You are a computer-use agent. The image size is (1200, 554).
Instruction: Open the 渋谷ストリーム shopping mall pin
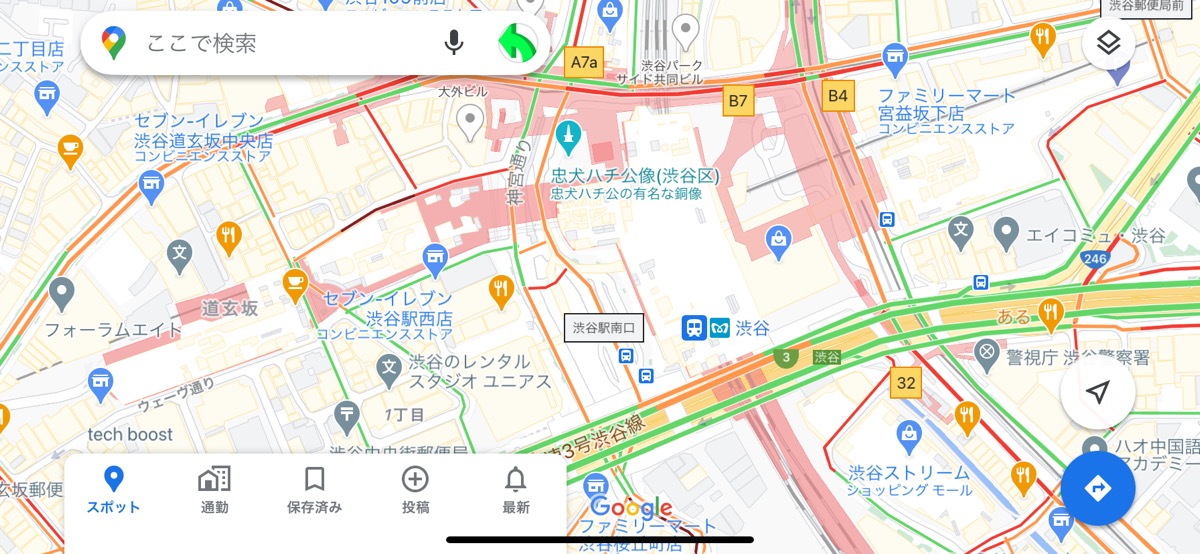(x=908, y=434)
